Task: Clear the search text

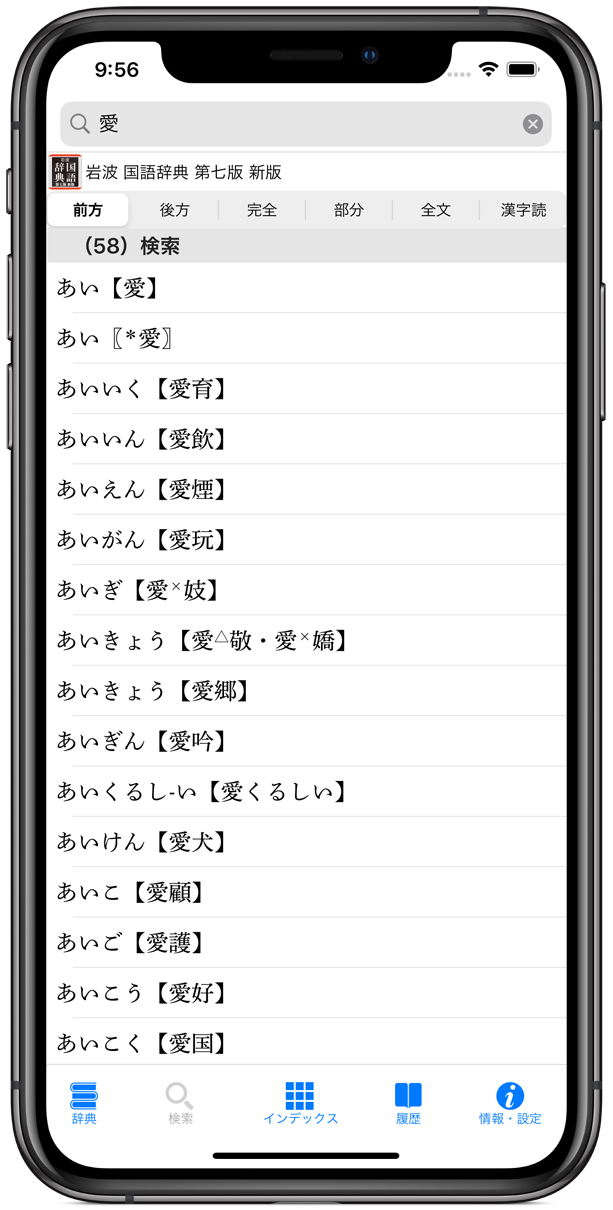Action: 533,124
